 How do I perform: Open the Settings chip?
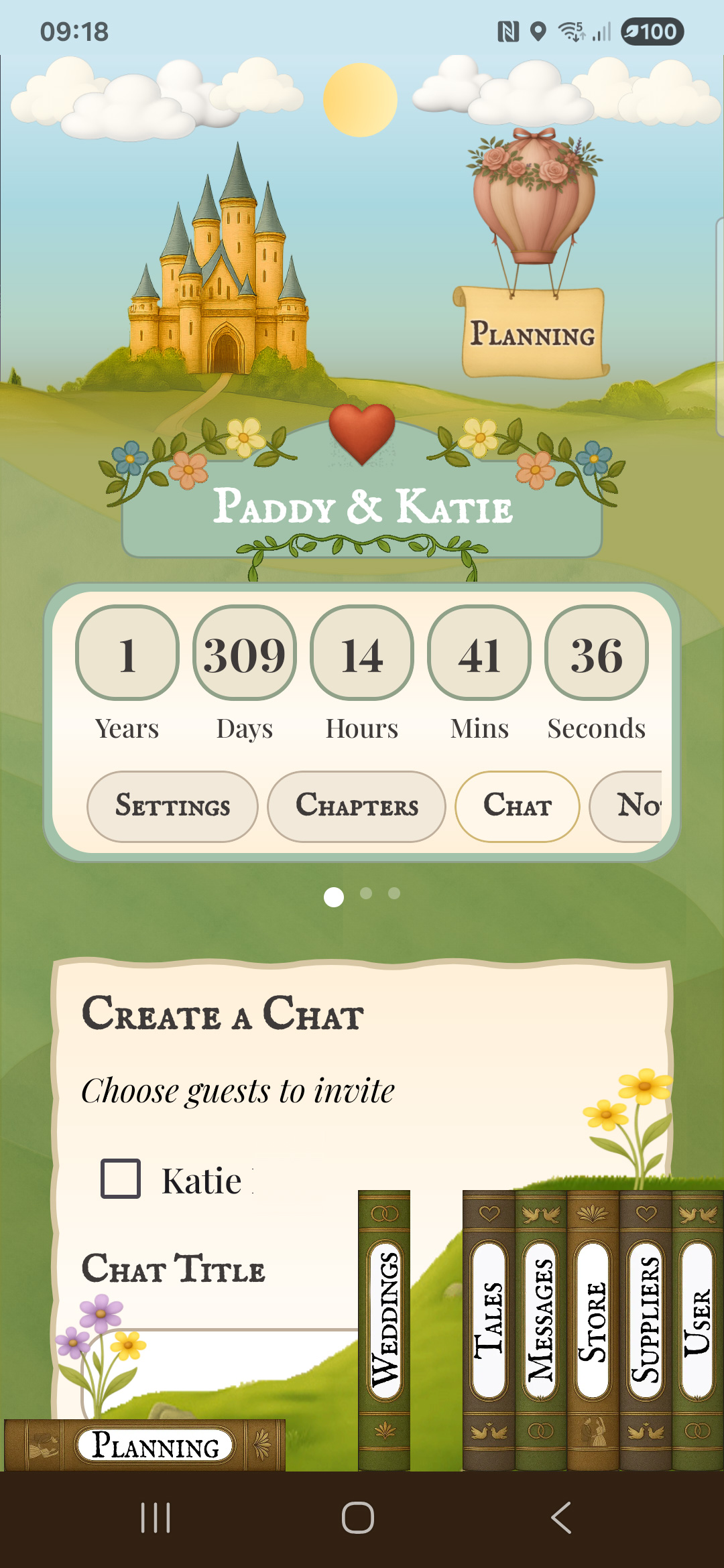(172, 806)
